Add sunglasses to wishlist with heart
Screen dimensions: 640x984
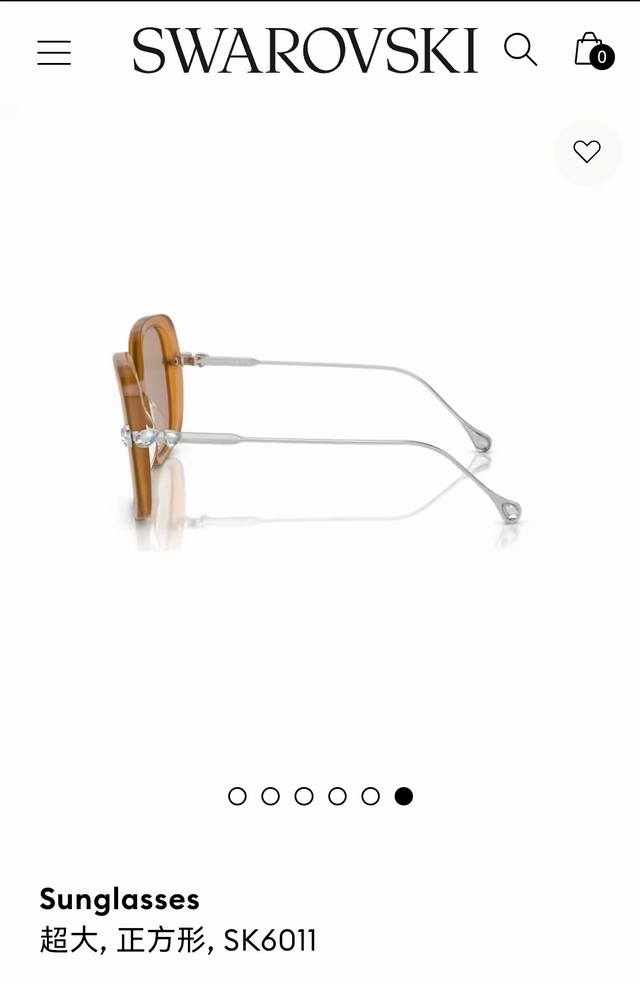click(587, 152)
